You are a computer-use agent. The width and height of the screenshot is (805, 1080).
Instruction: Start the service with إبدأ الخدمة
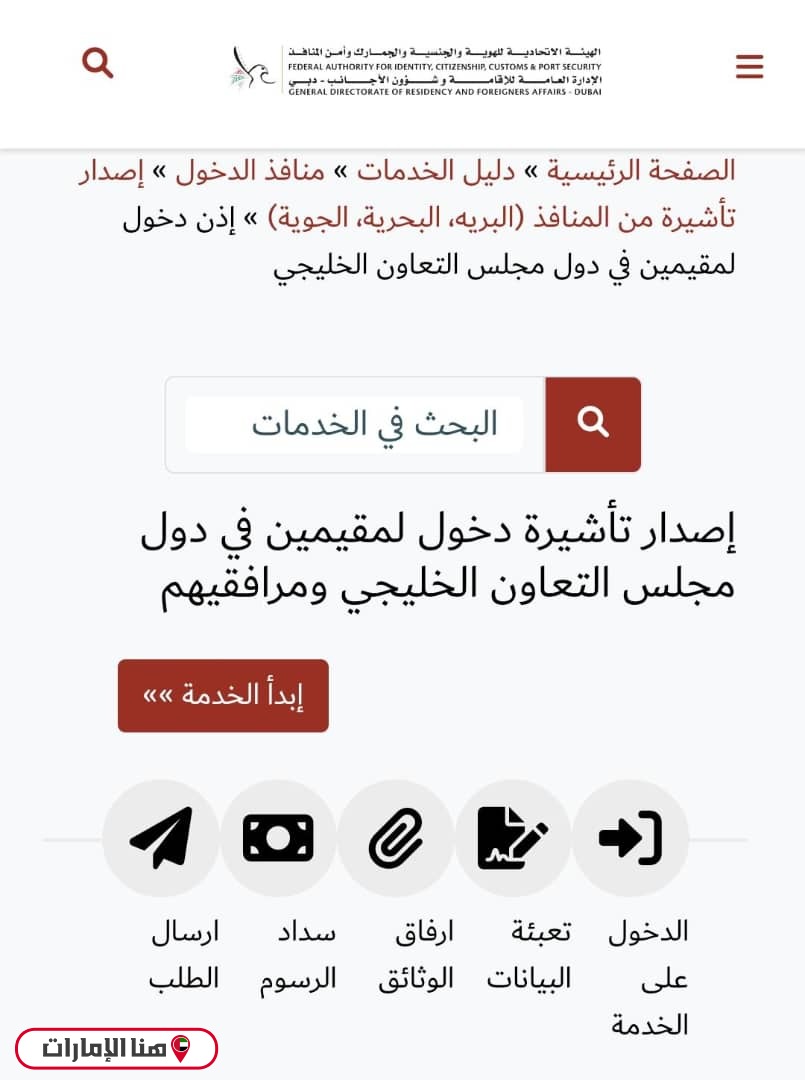click(223, 695)
